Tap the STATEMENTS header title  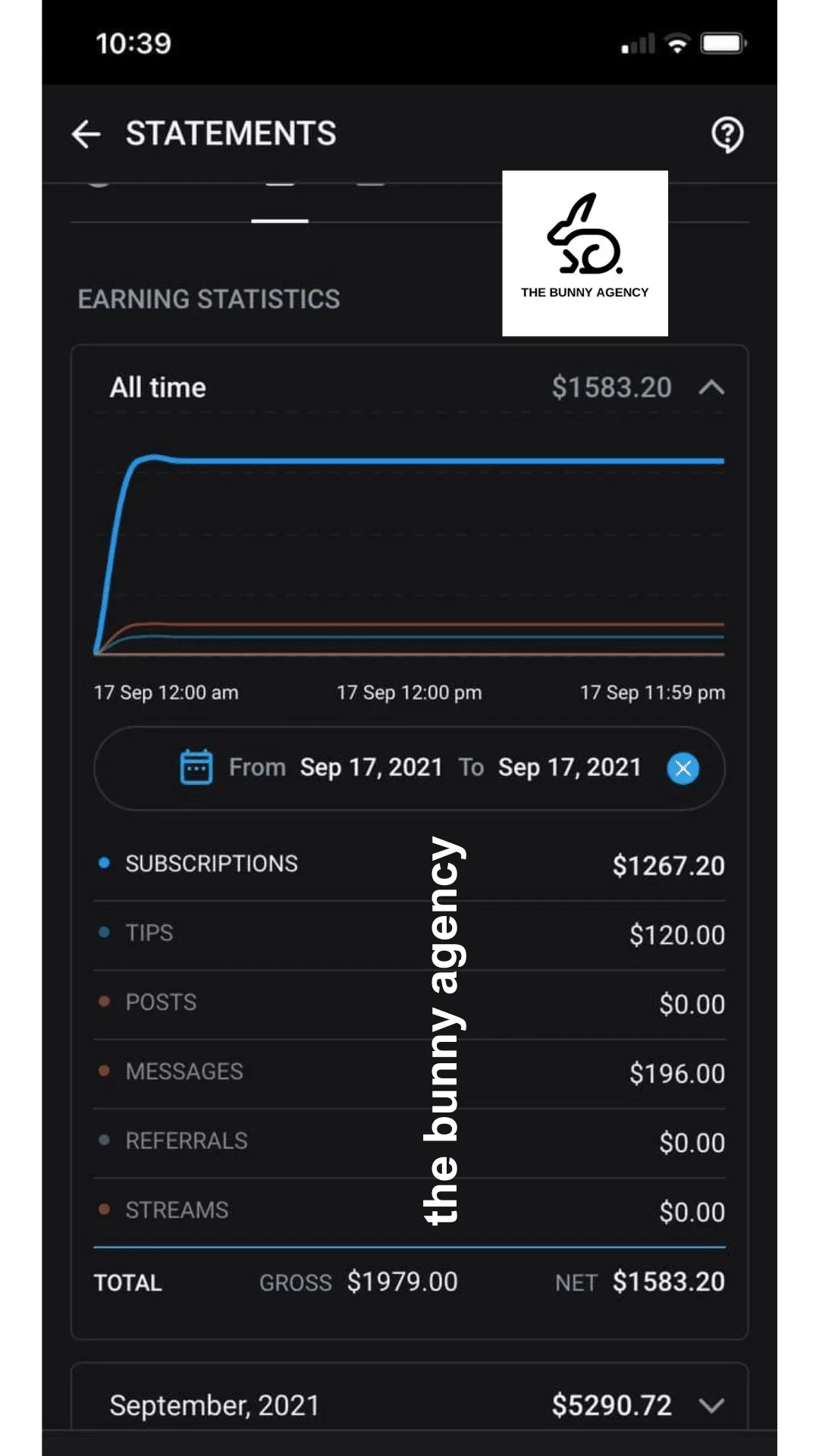click(230, 133)
